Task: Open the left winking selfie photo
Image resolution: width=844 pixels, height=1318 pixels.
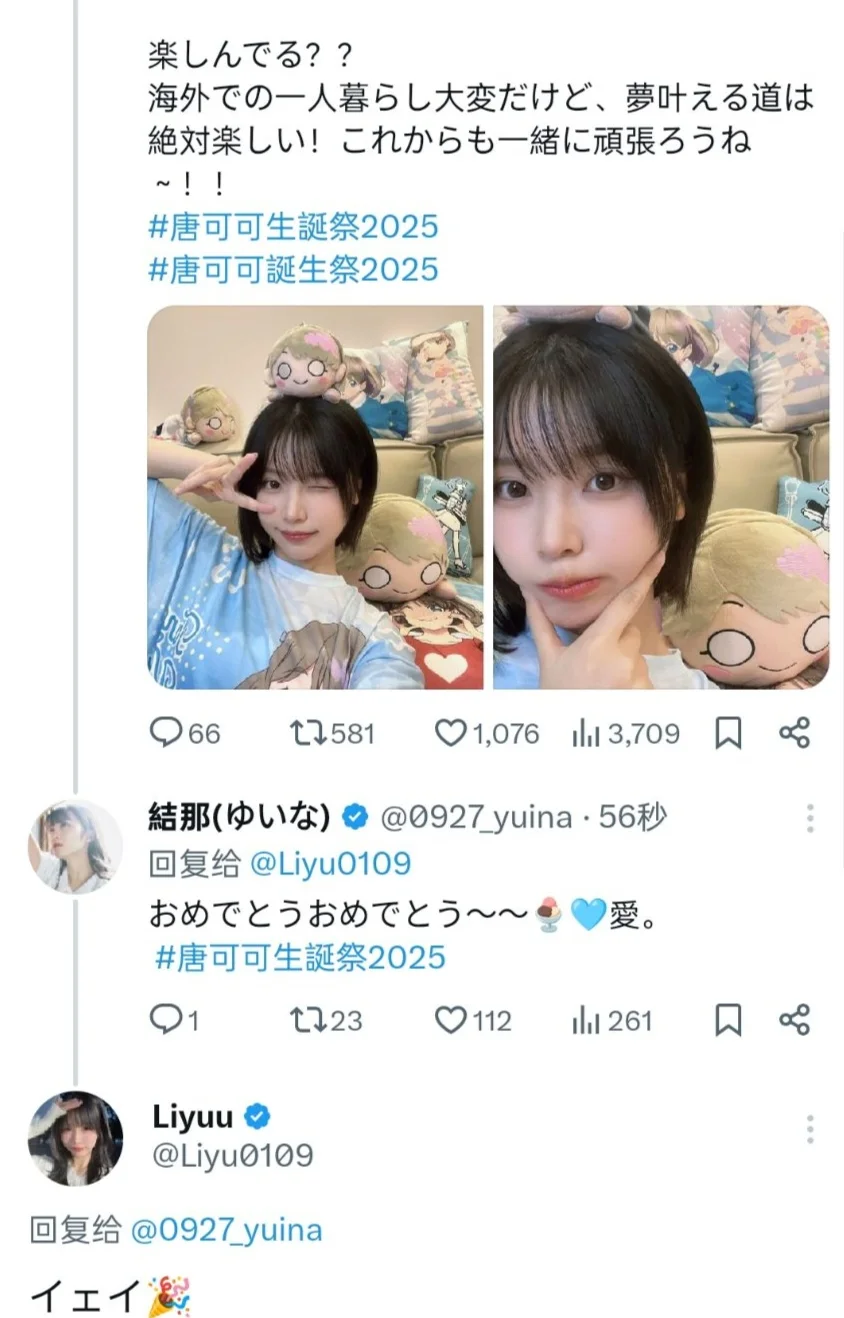Action: pos(315,497)
